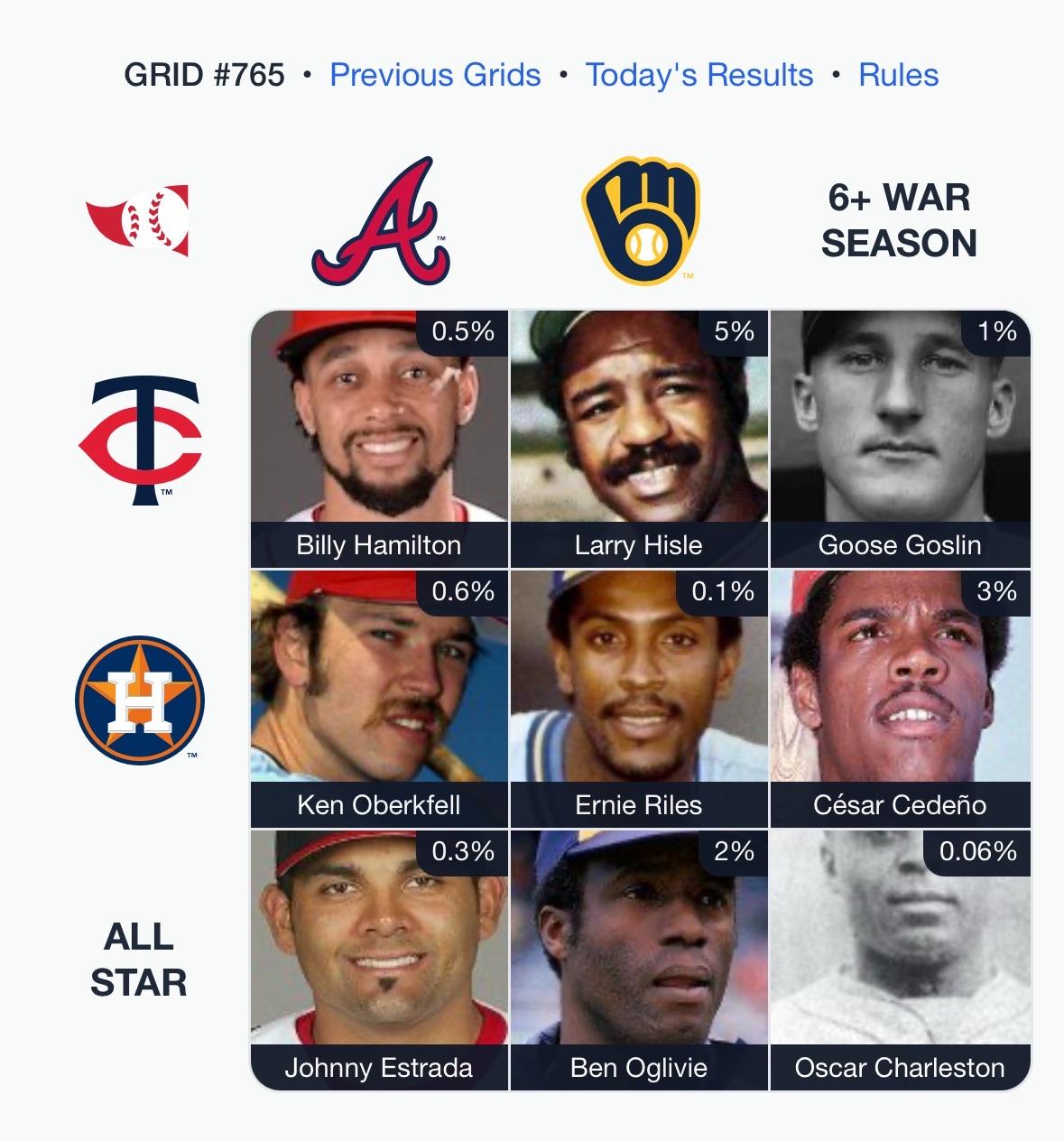Select the Billy Hamilton grid cell
Screen dimensions: 1064x1141
[379, 438]
